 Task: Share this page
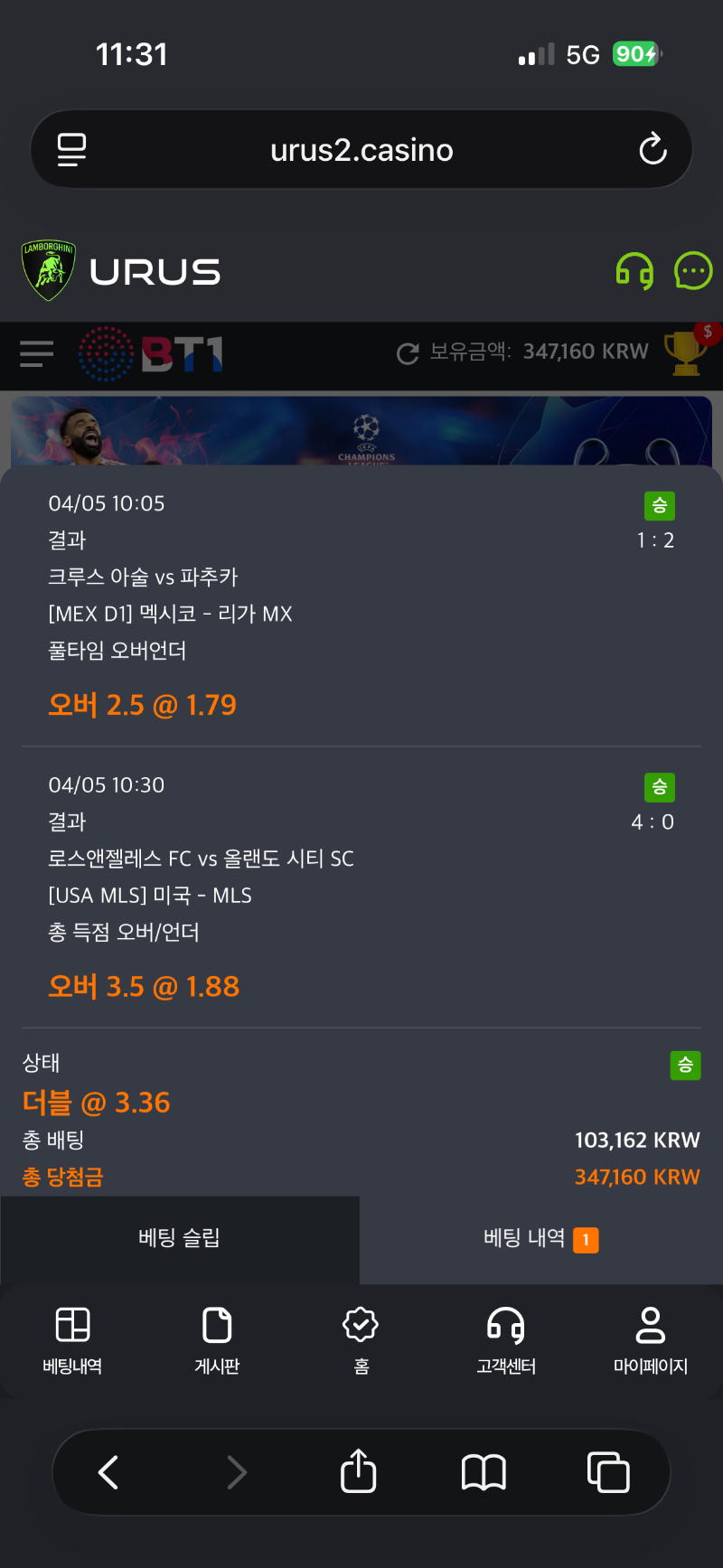[x=359, y=1471]
